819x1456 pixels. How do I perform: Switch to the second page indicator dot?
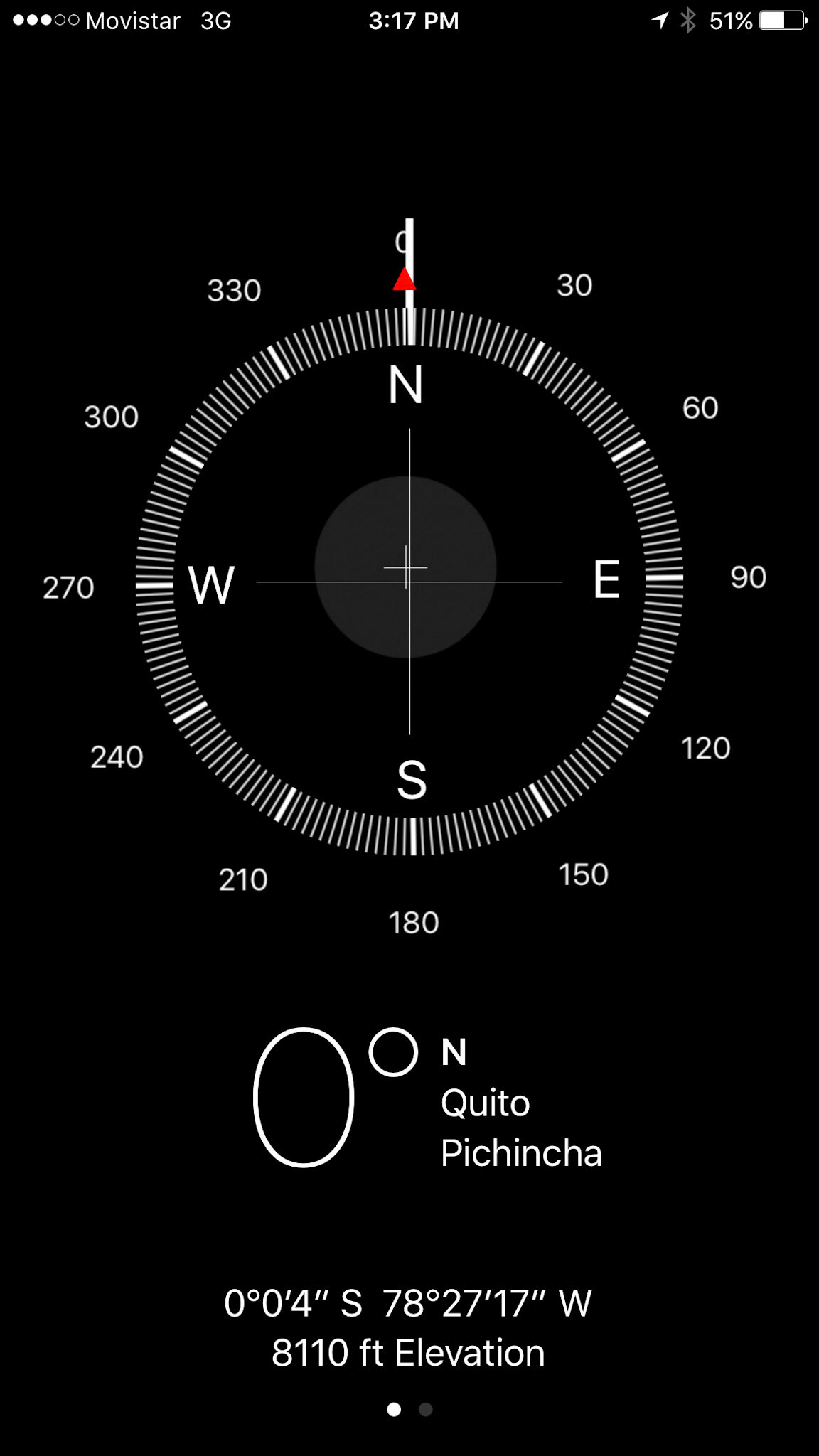click(x=425, y=1409)
